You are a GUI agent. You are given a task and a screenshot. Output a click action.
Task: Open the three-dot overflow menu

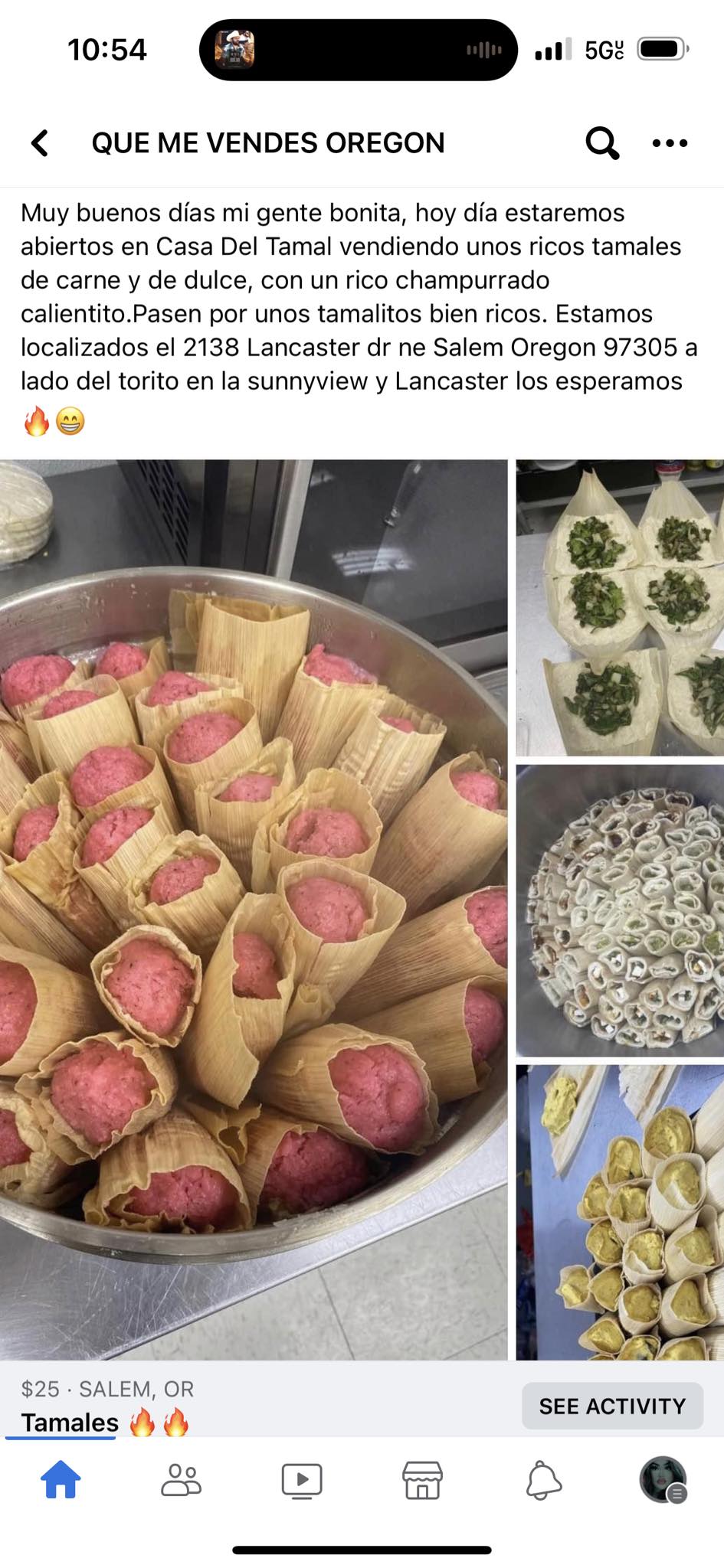click(670, 143)
